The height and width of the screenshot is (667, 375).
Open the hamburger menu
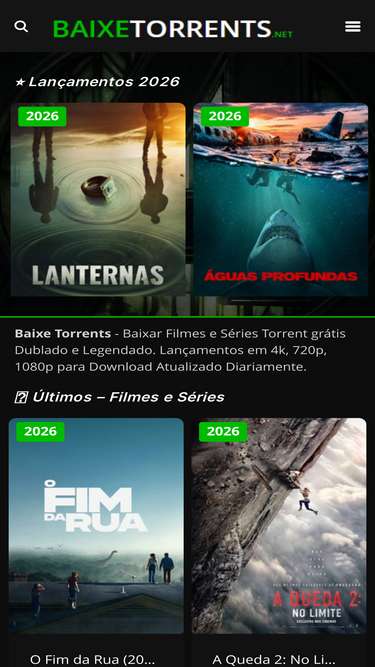point(352,26)
